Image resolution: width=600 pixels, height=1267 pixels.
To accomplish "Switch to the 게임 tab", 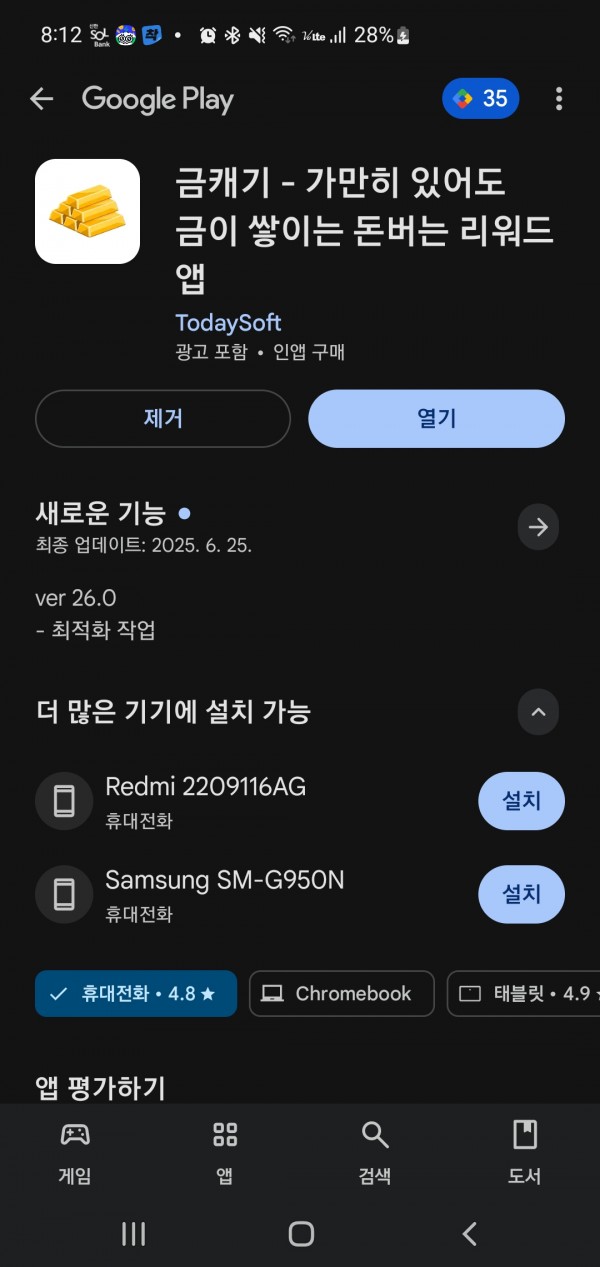I will click(75, 1152).
